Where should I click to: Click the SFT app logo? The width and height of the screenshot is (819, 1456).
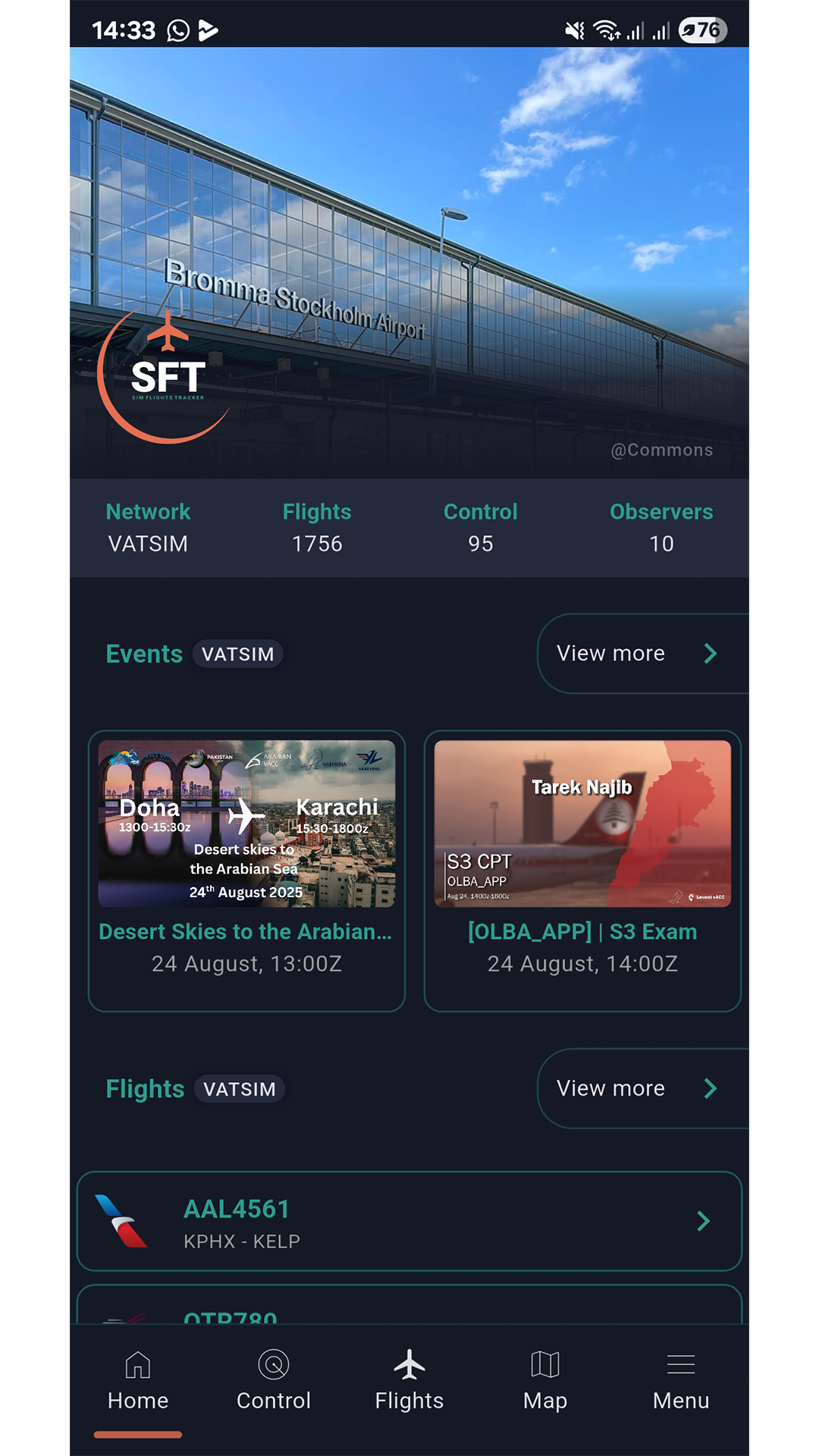click(x=165, y=378)
